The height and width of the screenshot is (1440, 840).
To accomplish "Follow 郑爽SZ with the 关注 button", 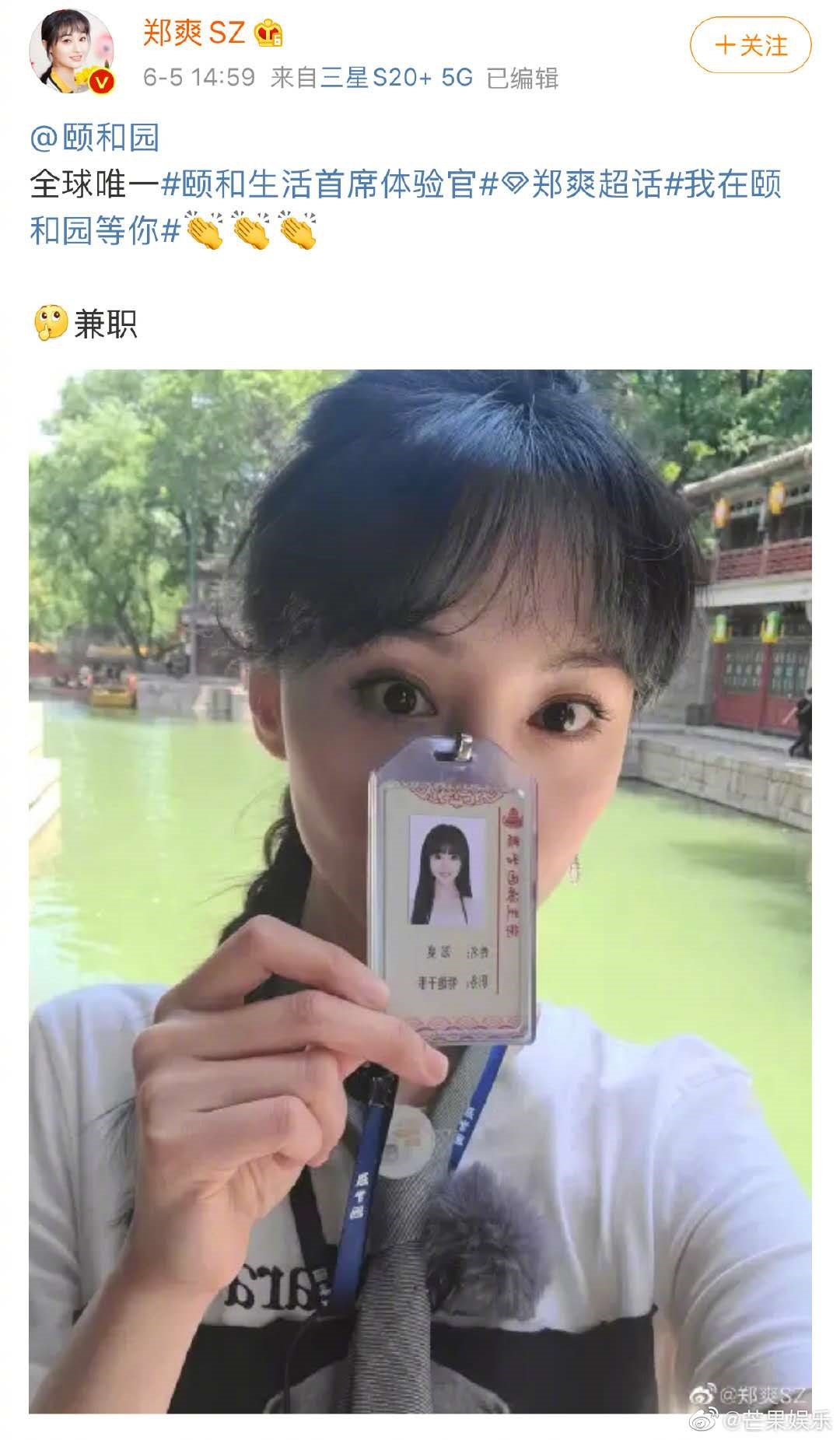I will click(x=750, y=45).
